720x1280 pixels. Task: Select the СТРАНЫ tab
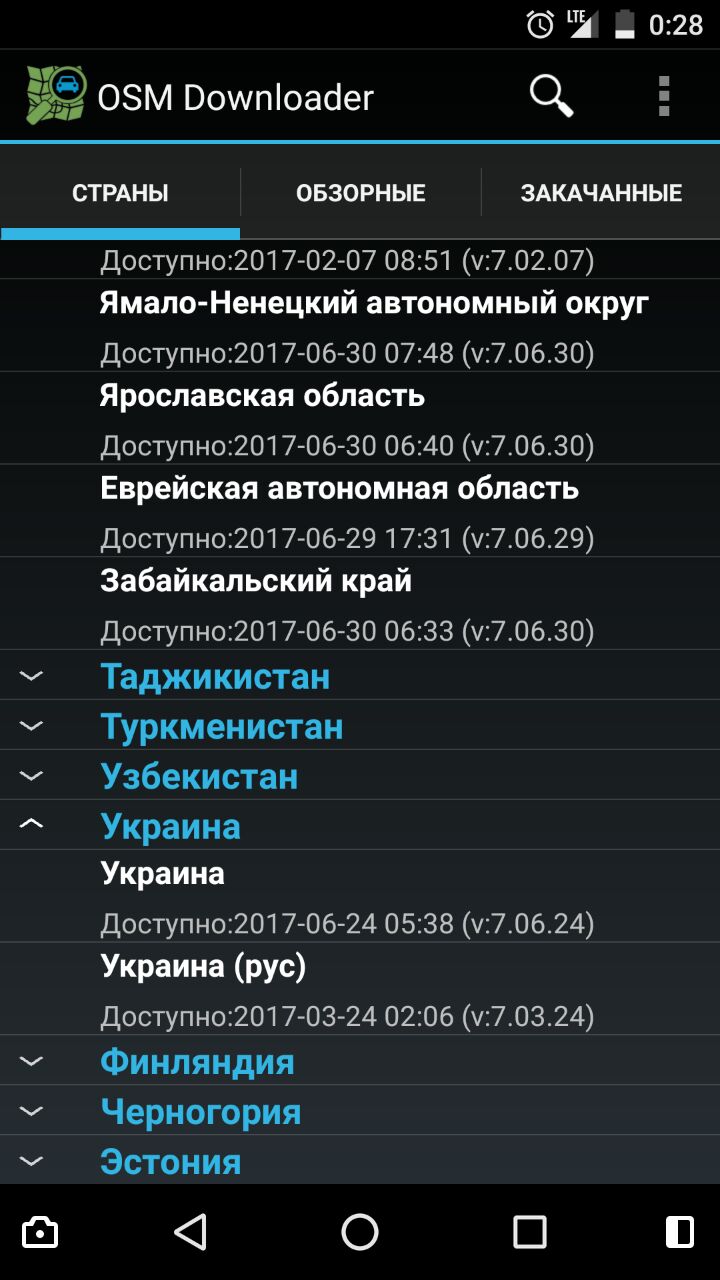click(x=120, y=193)
